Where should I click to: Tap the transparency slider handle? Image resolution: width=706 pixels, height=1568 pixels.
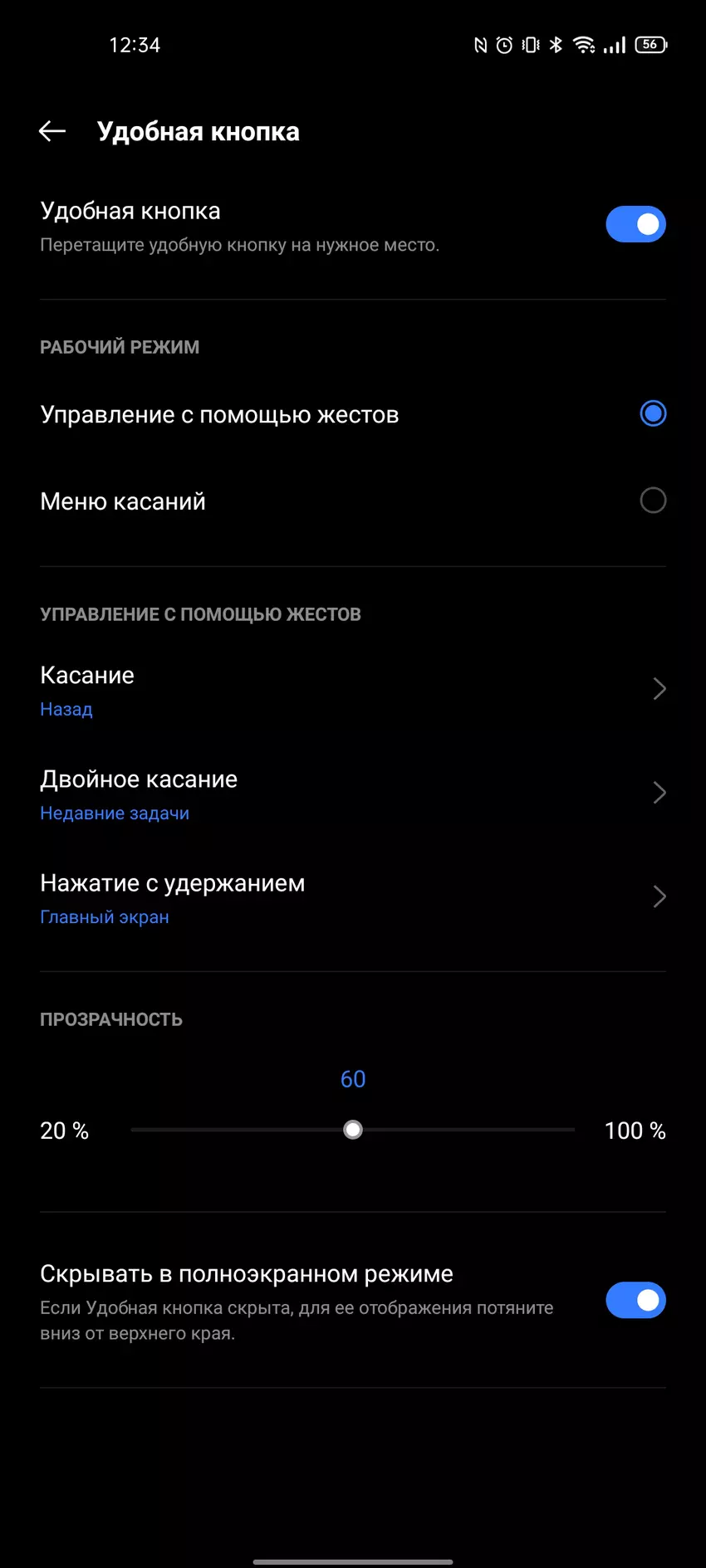(x=353, y=1130)
